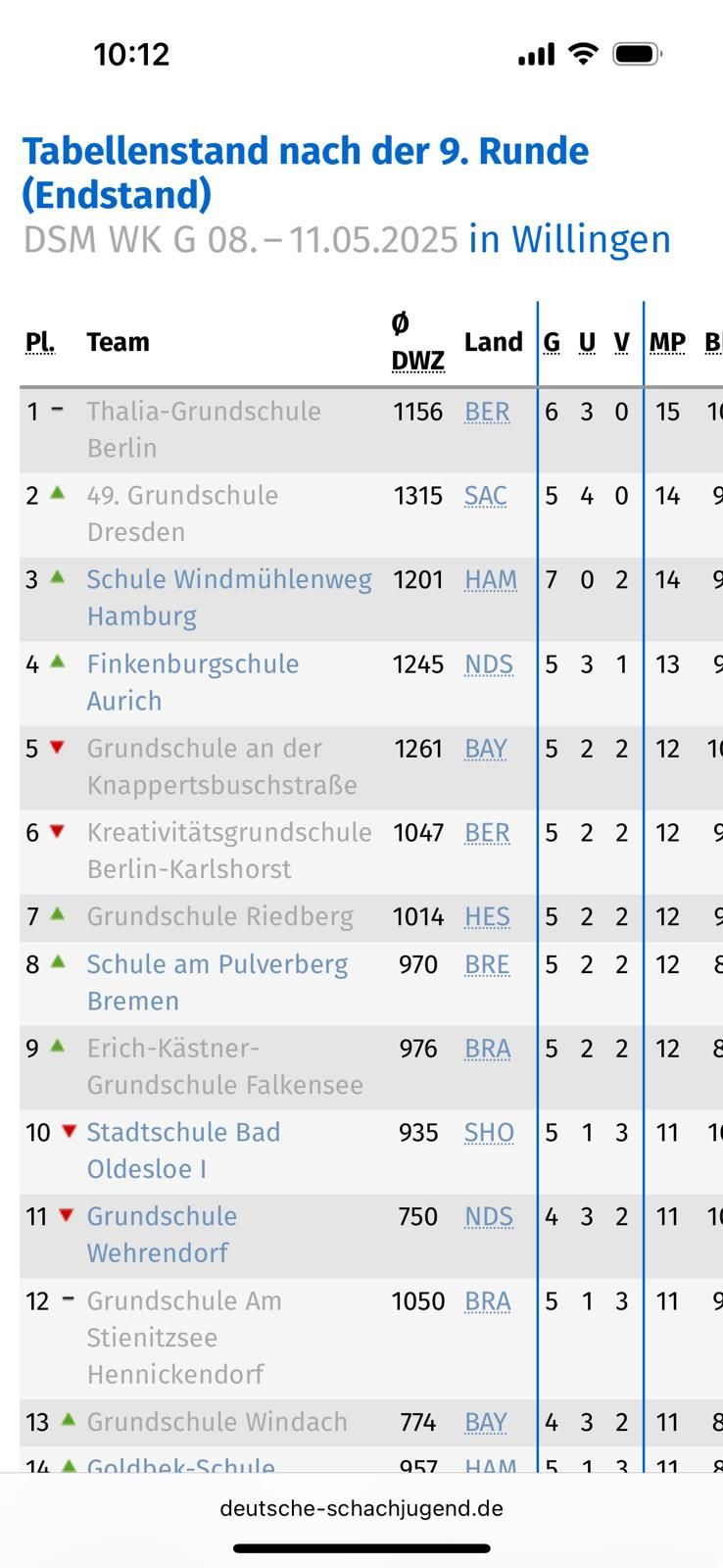Tap the BRE land link

click(487, 964)
